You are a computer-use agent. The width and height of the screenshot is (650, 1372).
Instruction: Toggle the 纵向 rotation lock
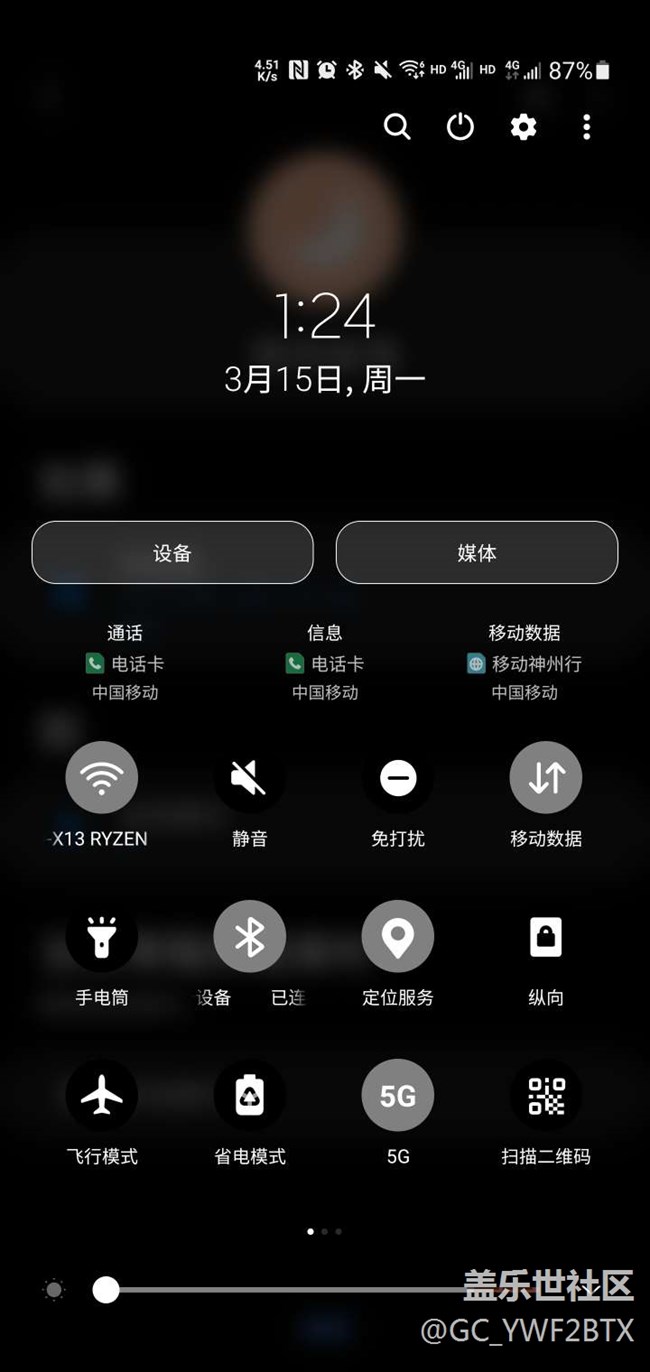click(x=546, y=936)
